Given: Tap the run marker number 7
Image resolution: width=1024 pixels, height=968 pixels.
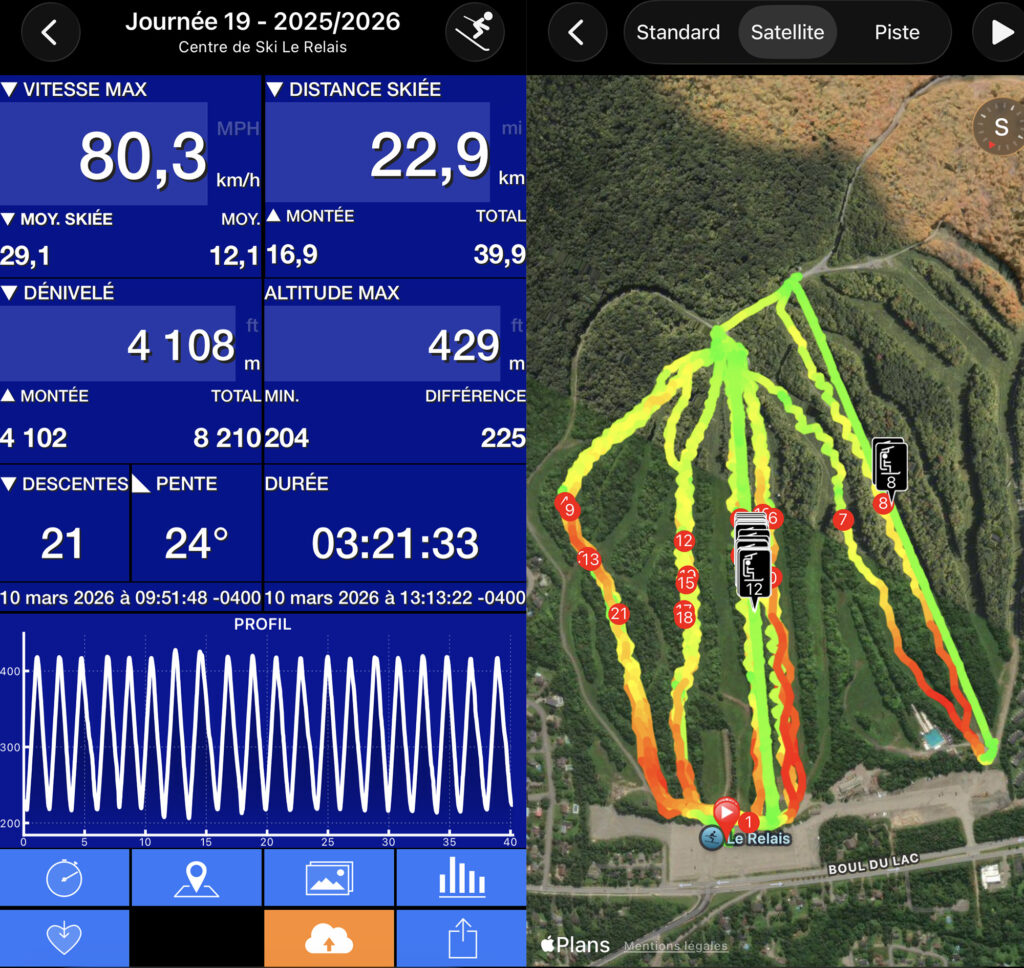Looking at the screenshot, I should (842, 519).
